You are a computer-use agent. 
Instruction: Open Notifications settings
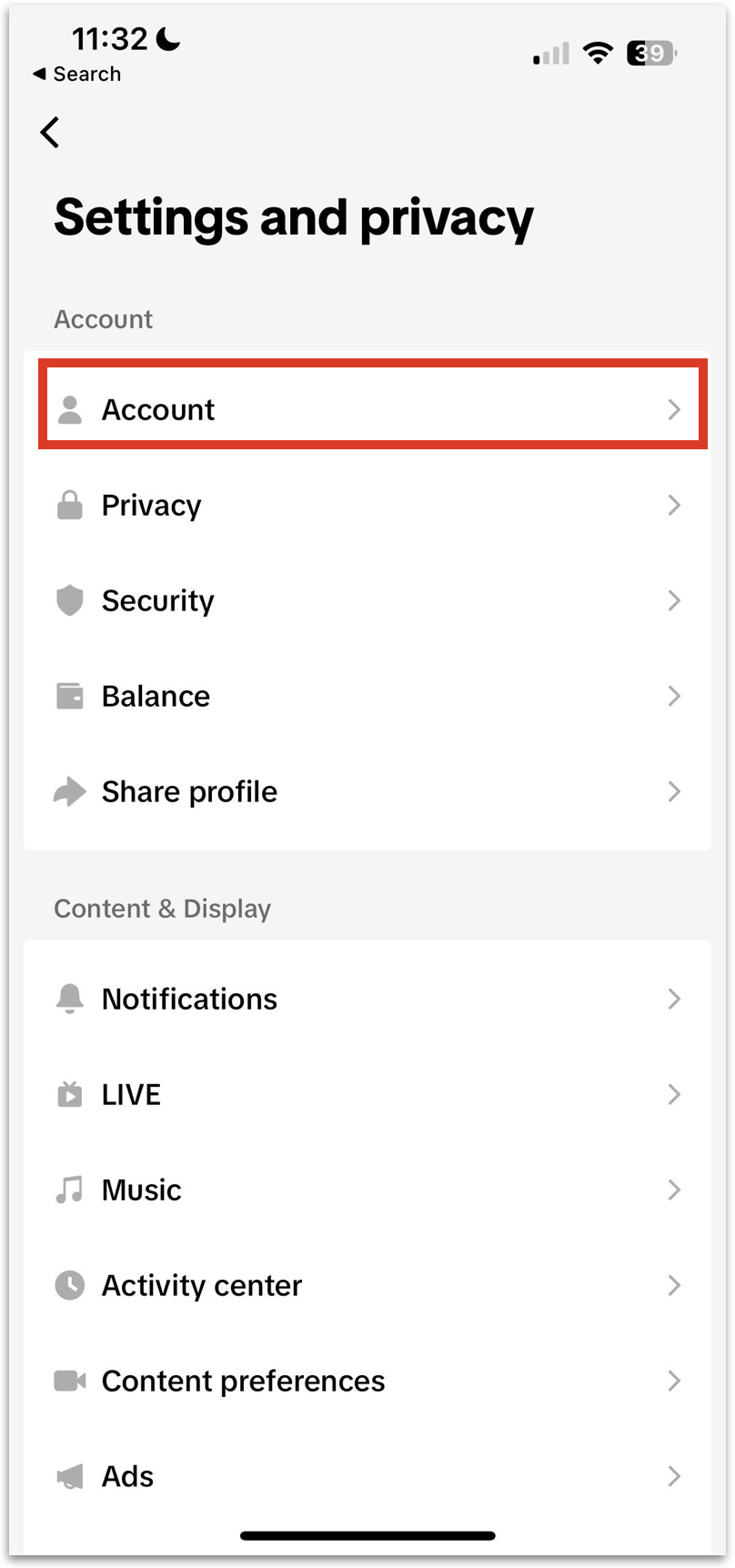coord(367,999)
